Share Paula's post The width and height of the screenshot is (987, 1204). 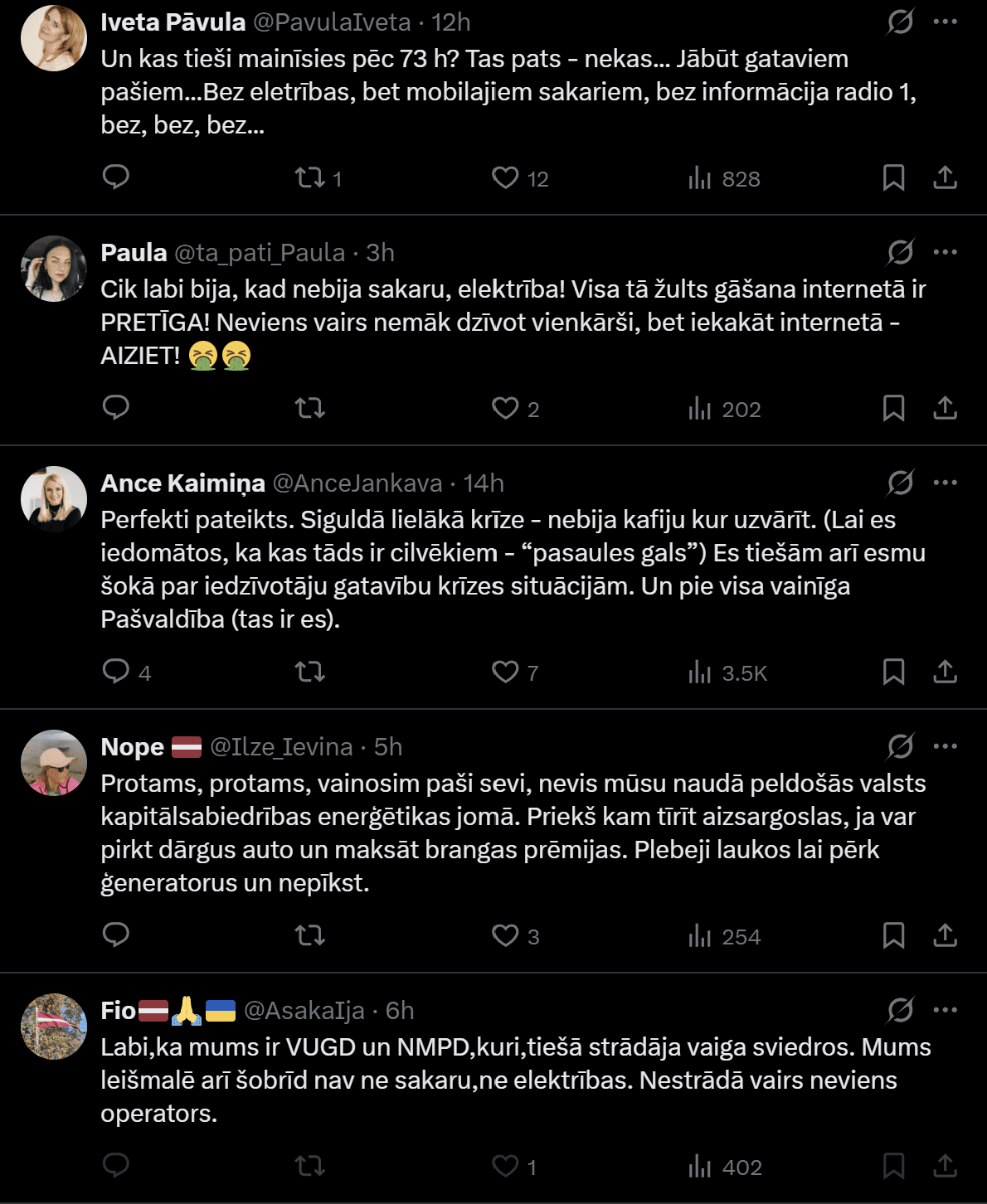pyautogui.click(x=945, y=408)
